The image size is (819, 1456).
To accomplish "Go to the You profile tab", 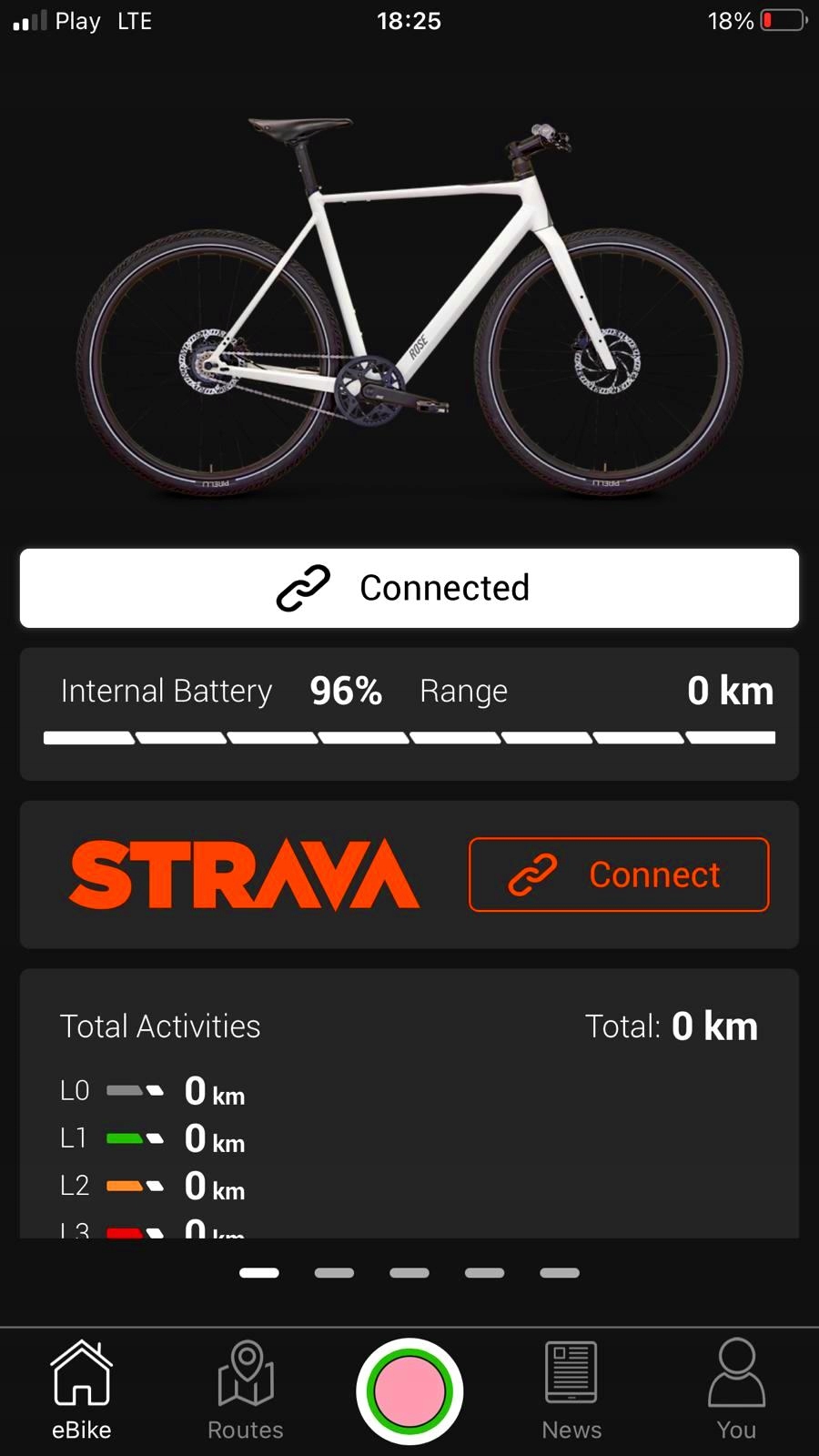I will click(x=736, y=1390).
